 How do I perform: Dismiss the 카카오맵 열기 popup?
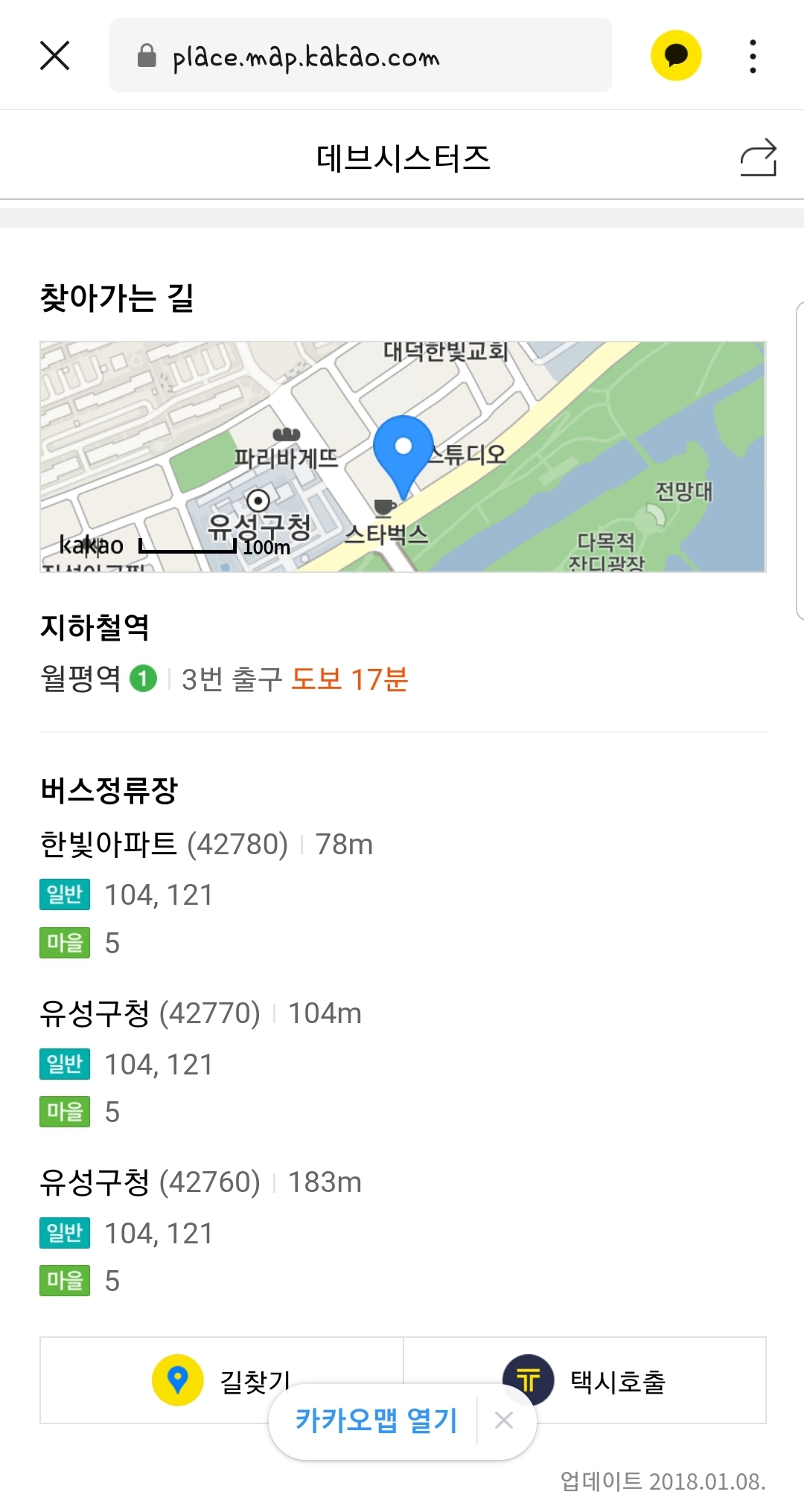[x=504, y=1420]
